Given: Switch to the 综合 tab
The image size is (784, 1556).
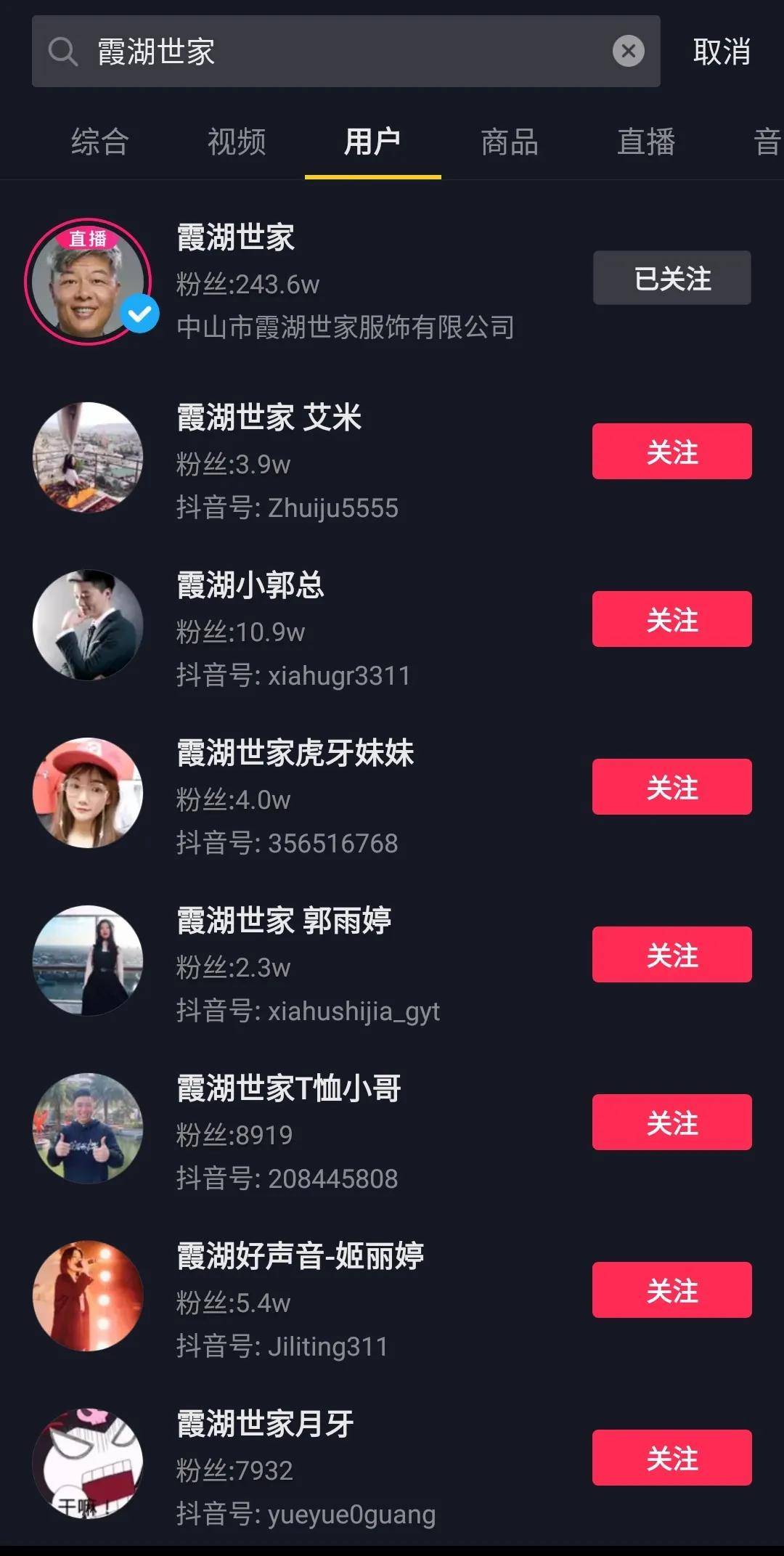Looking at the screenshot, I should (100, 141).
